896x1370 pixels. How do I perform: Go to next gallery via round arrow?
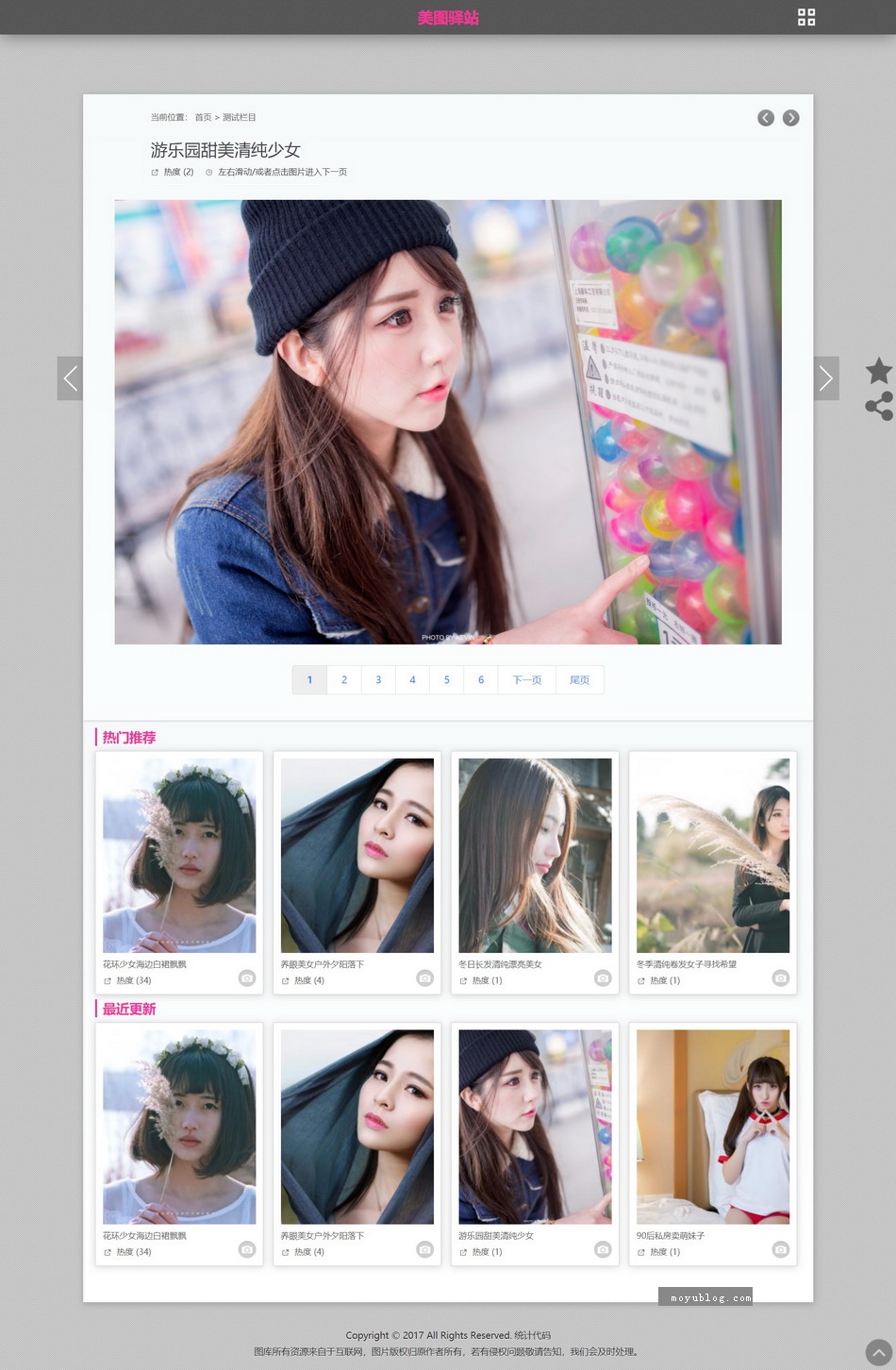tap(791, 118)
